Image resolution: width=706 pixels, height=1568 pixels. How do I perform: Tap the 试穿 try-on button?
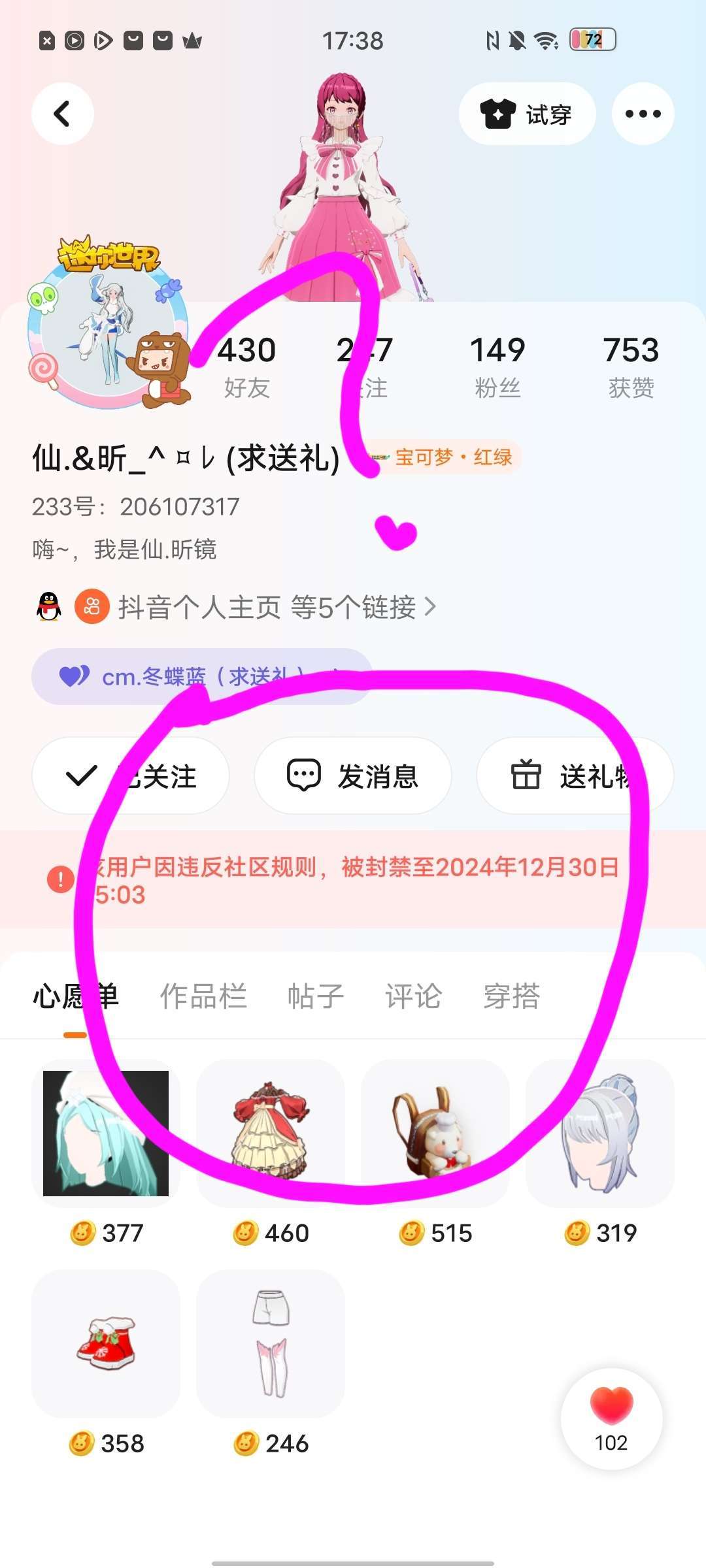tap(527, 114)
